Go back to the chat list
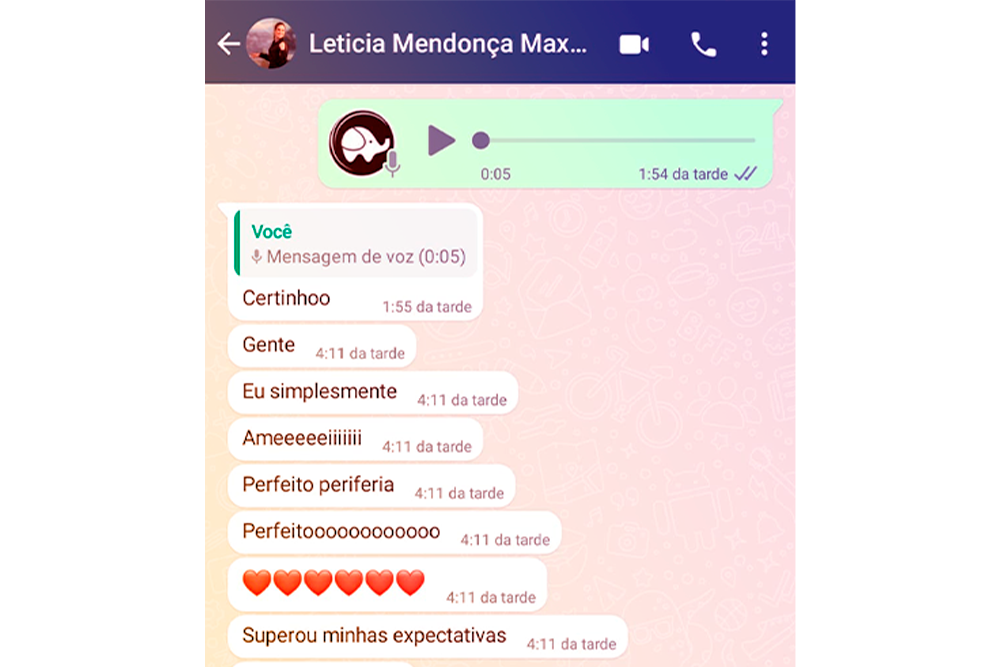1000x667 pixels. pos(228,43)
